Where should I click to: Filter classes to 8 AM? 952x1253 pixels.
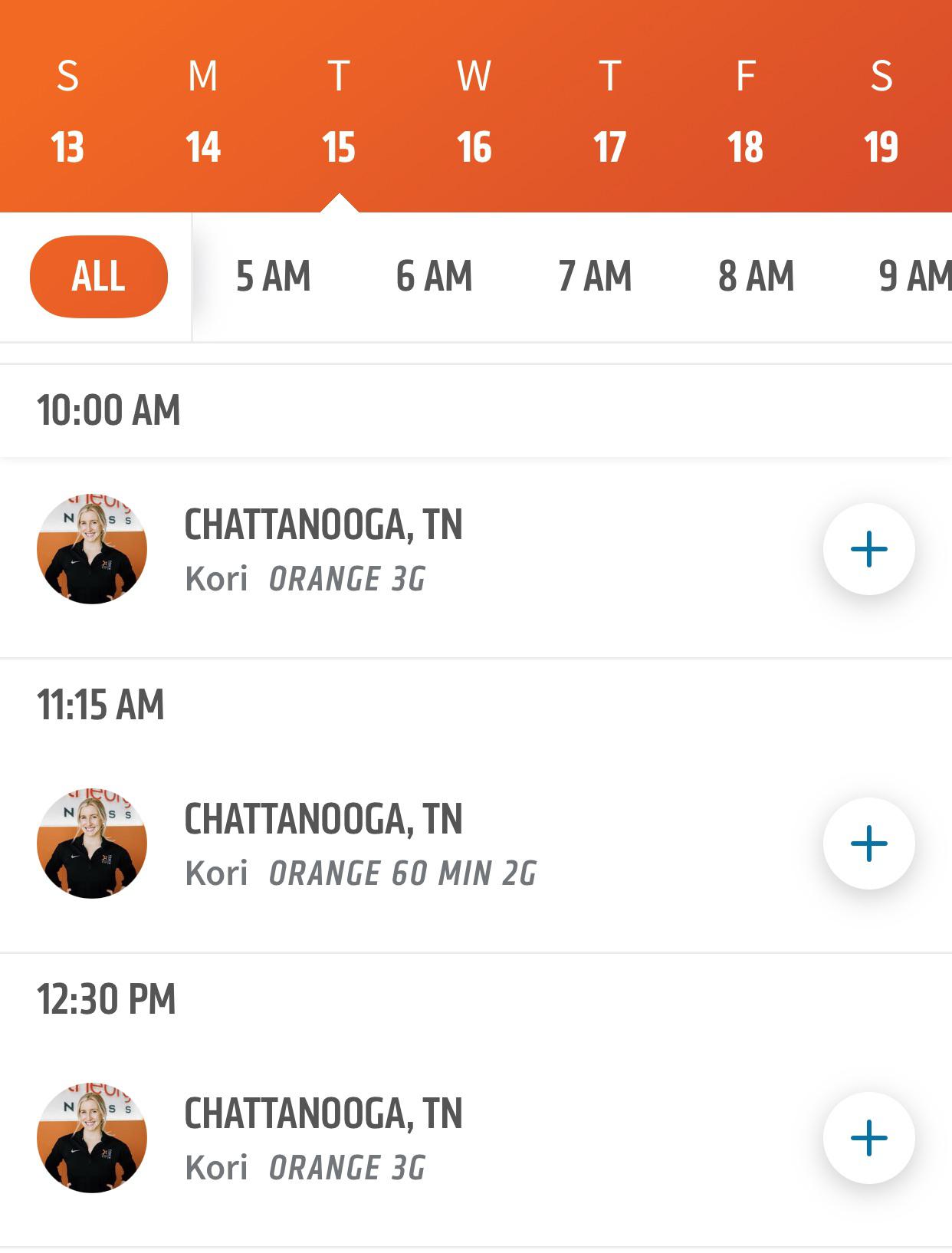tap(757, 276)
